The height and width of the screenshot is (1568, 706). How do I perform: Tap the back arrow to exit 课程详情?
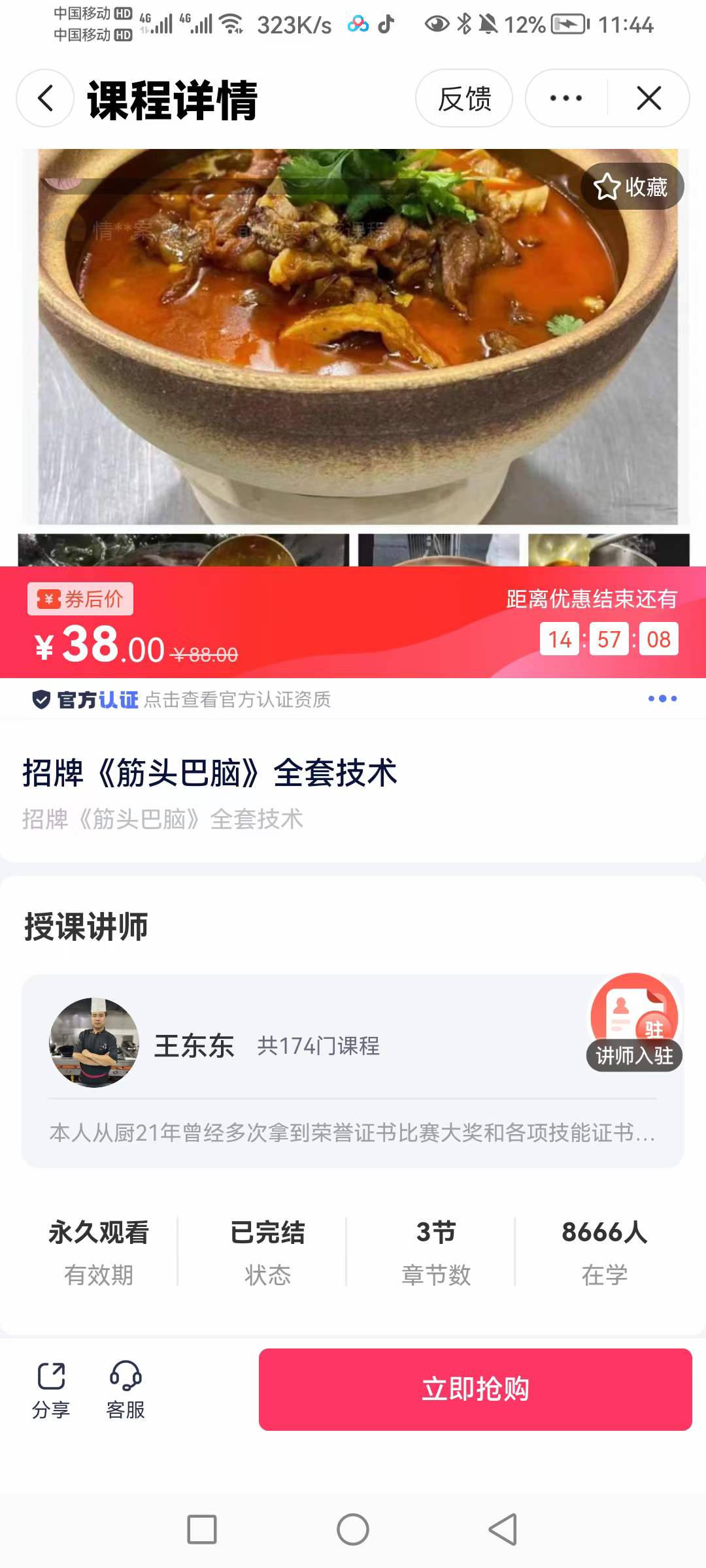[x=43, y=99]
